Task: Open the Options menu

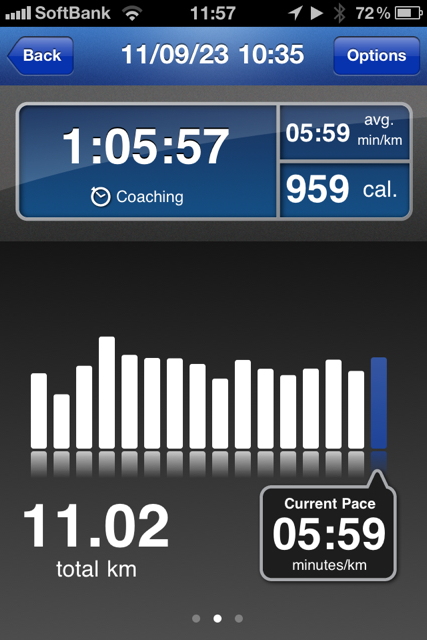Action: pyautogui.click(x=376, y=56)
